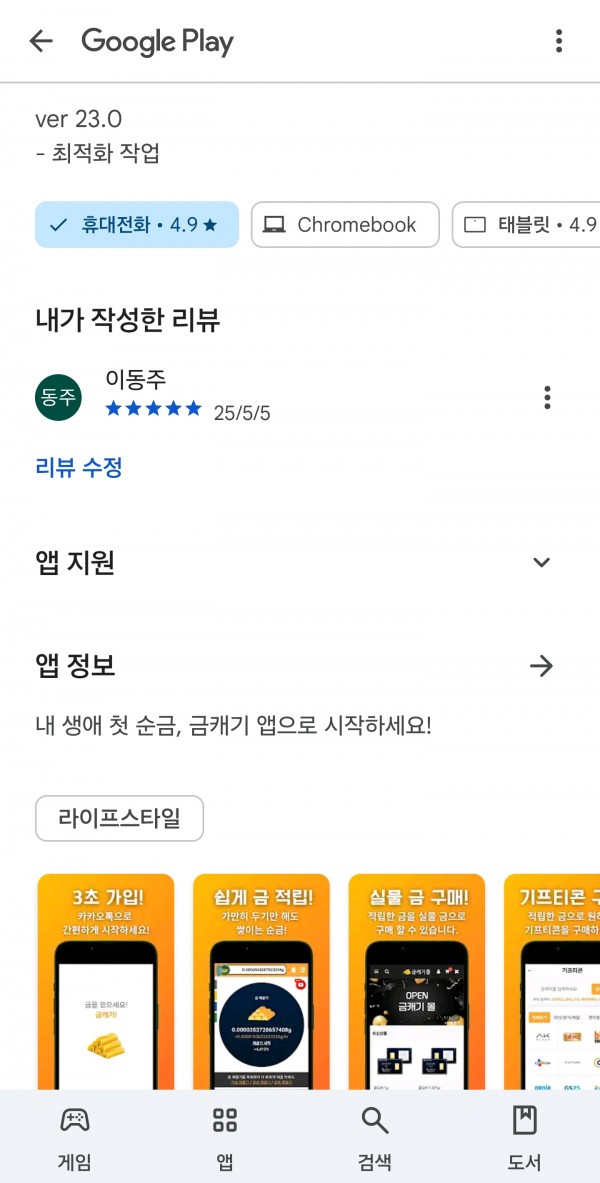Open the 3초 가입 screenshot
This screenshot has height=1183, width=600.
point(106,981)
